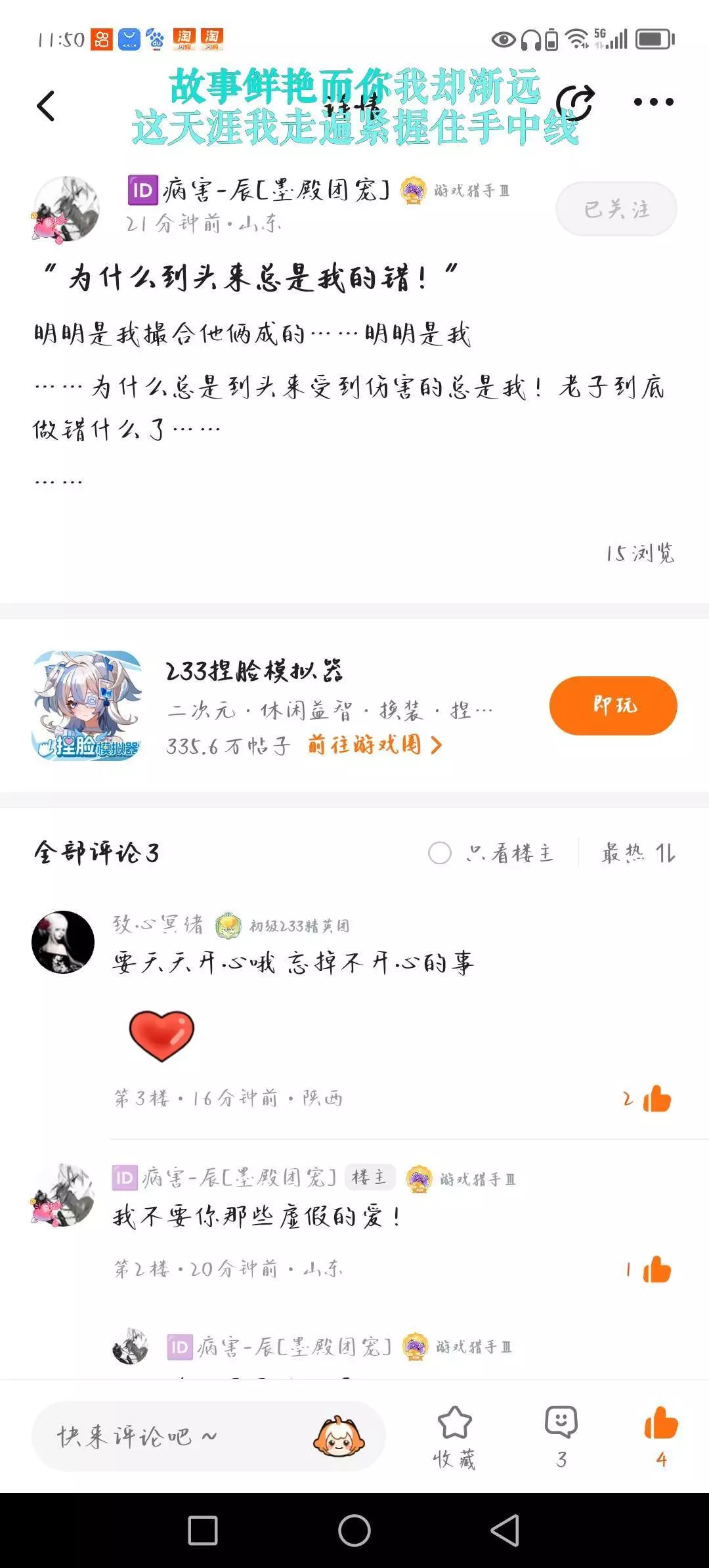Tap the orange 即玩 play button
This screenshot has height=1568, width=709.
point(612,706)
